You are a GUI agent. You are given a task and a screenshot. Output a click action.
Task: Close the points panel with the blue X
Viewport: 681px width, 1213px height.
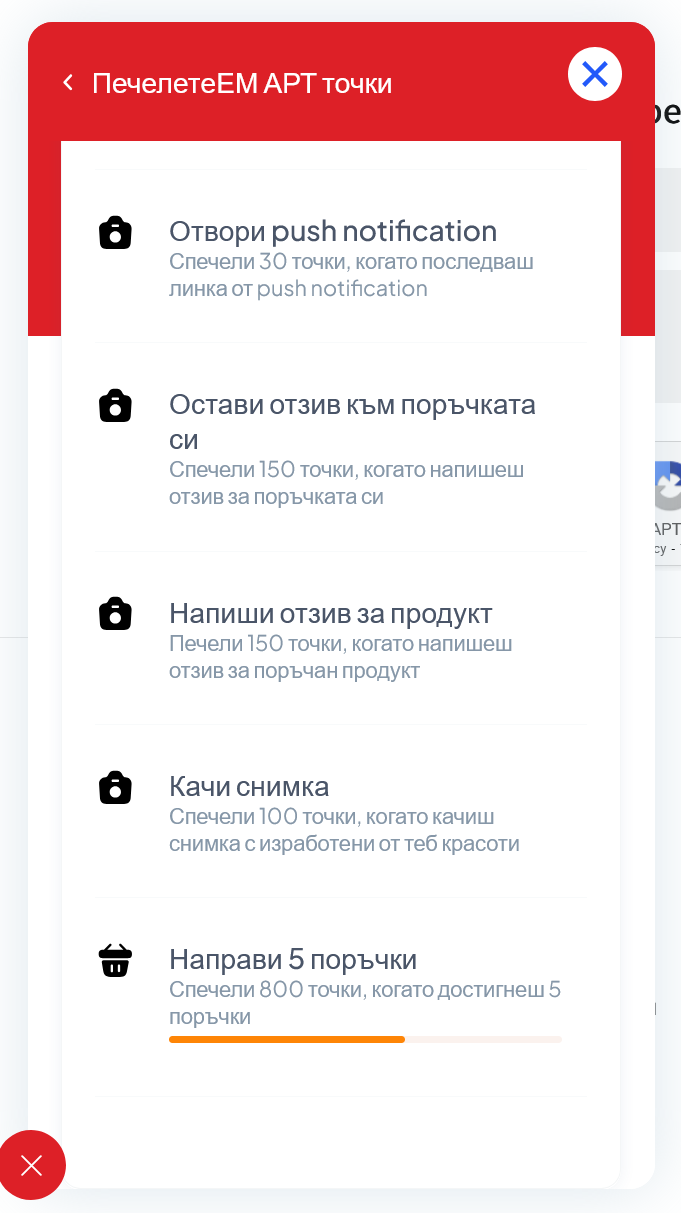(x=595, y=74)
